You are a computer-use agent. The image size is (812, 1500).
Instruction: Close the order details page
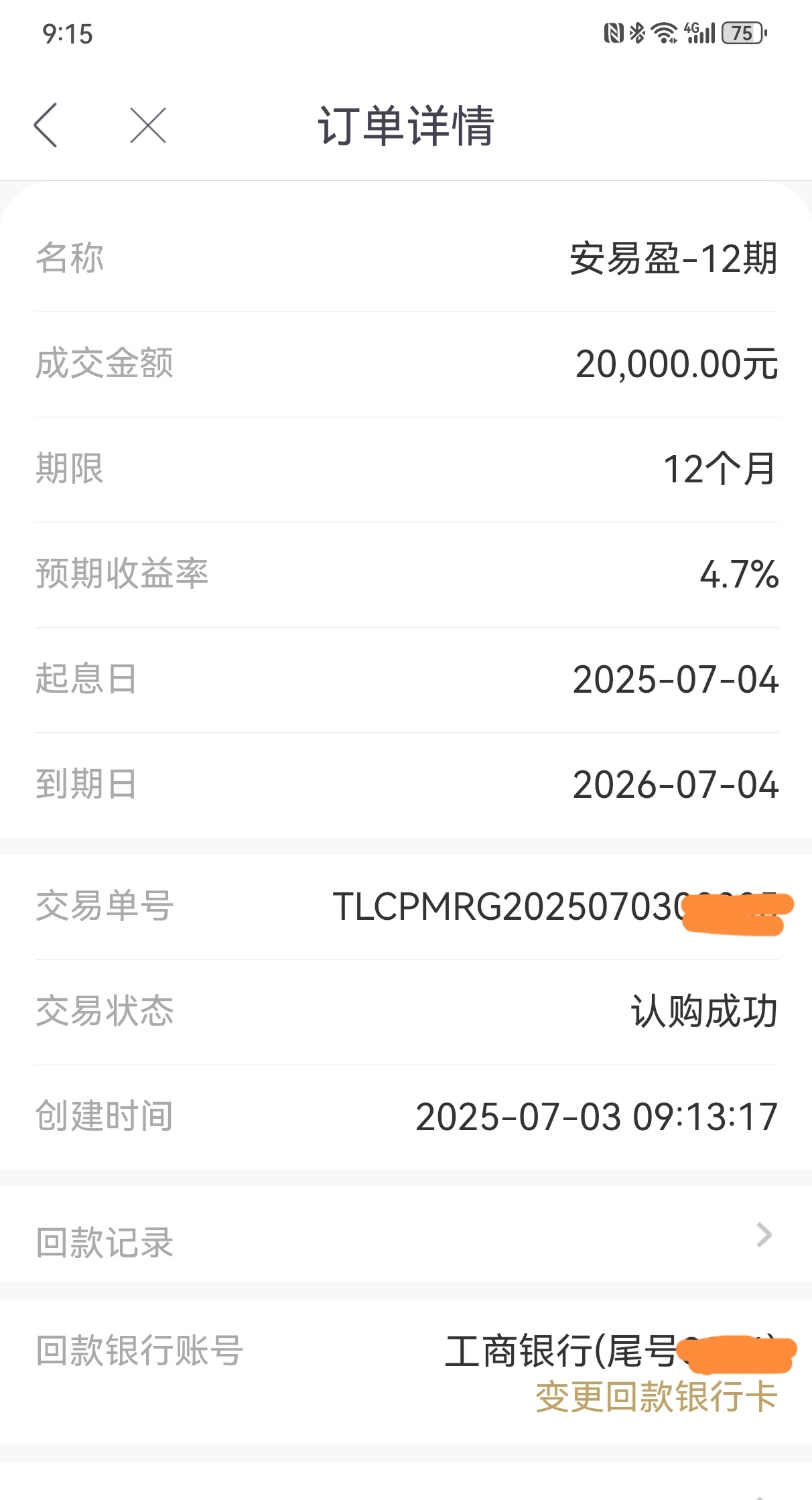click(148, 125)
